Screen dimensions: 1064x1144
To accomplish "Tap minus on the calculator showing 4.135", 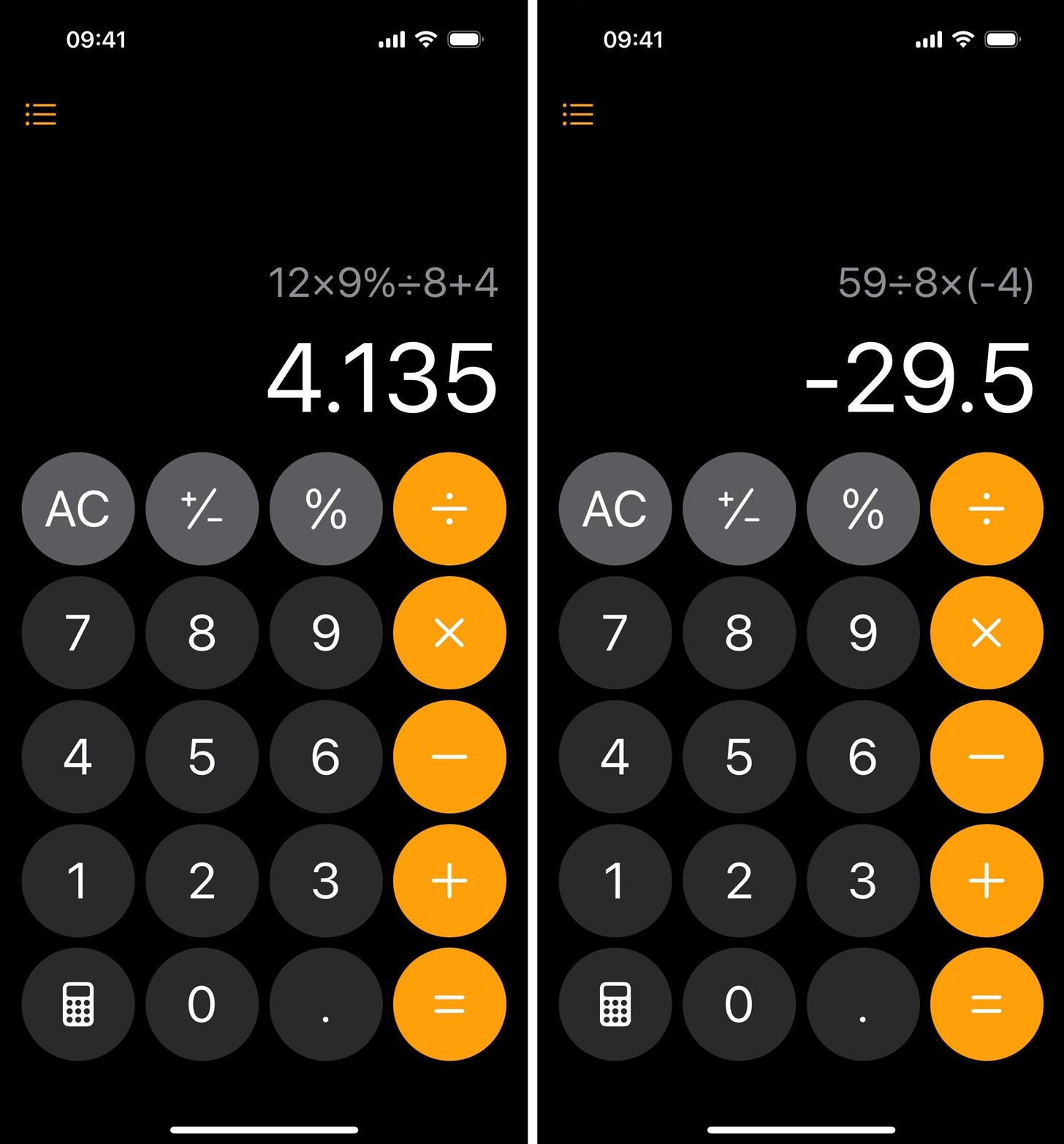I will click(x=449, y=757).
